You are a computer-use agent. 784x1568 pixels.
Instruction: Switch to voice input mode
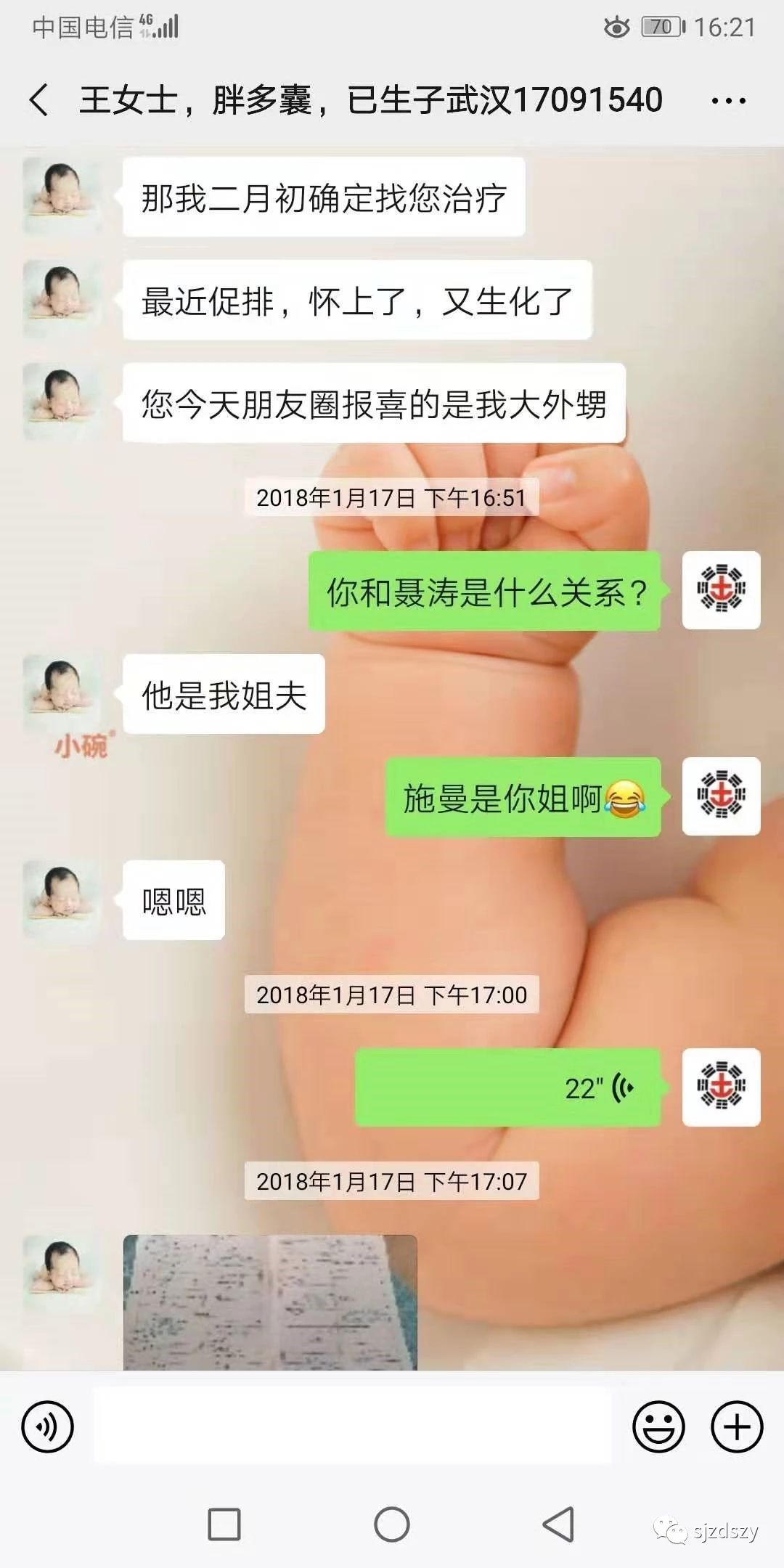click(48, 1426)
